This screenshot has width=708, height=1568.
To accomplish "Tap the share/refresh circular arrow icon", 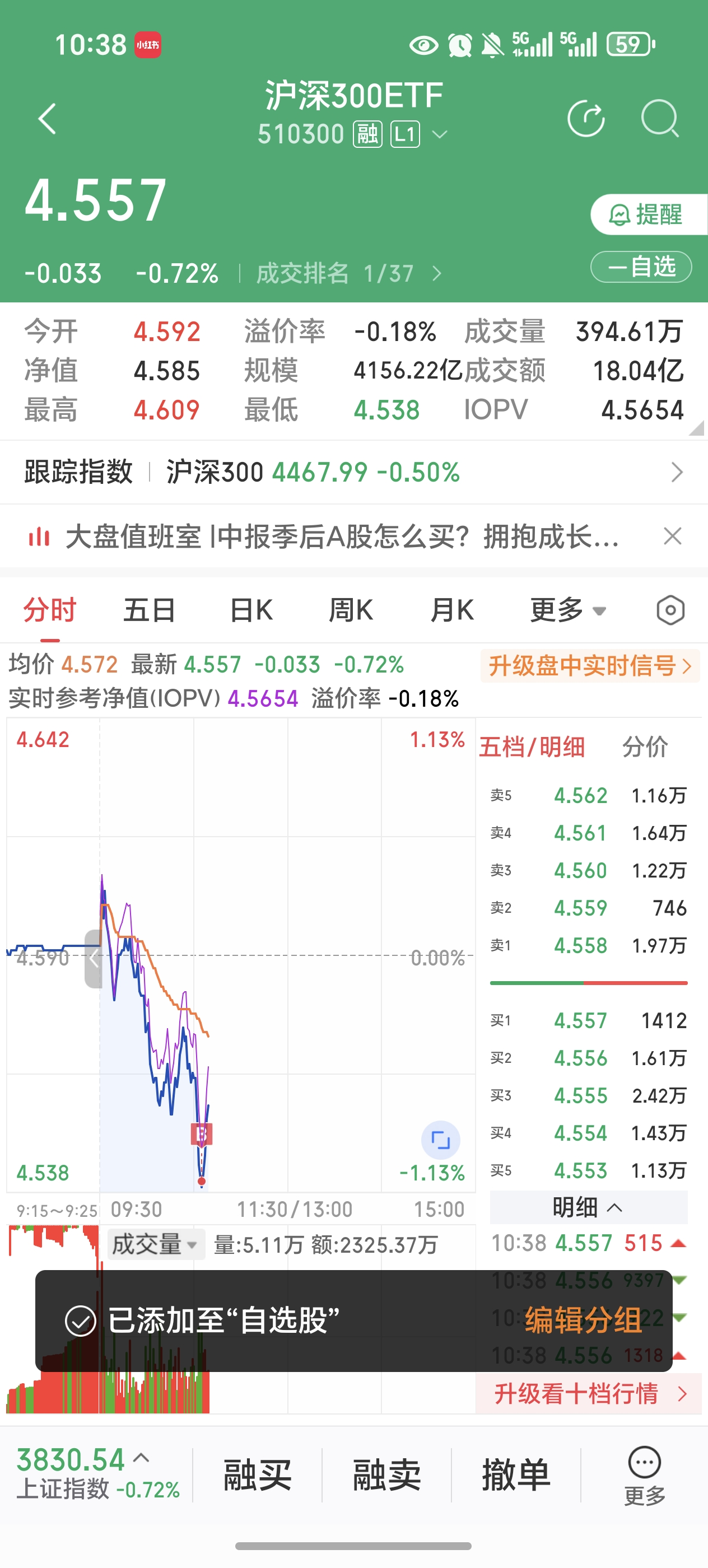I will [586, 118].
